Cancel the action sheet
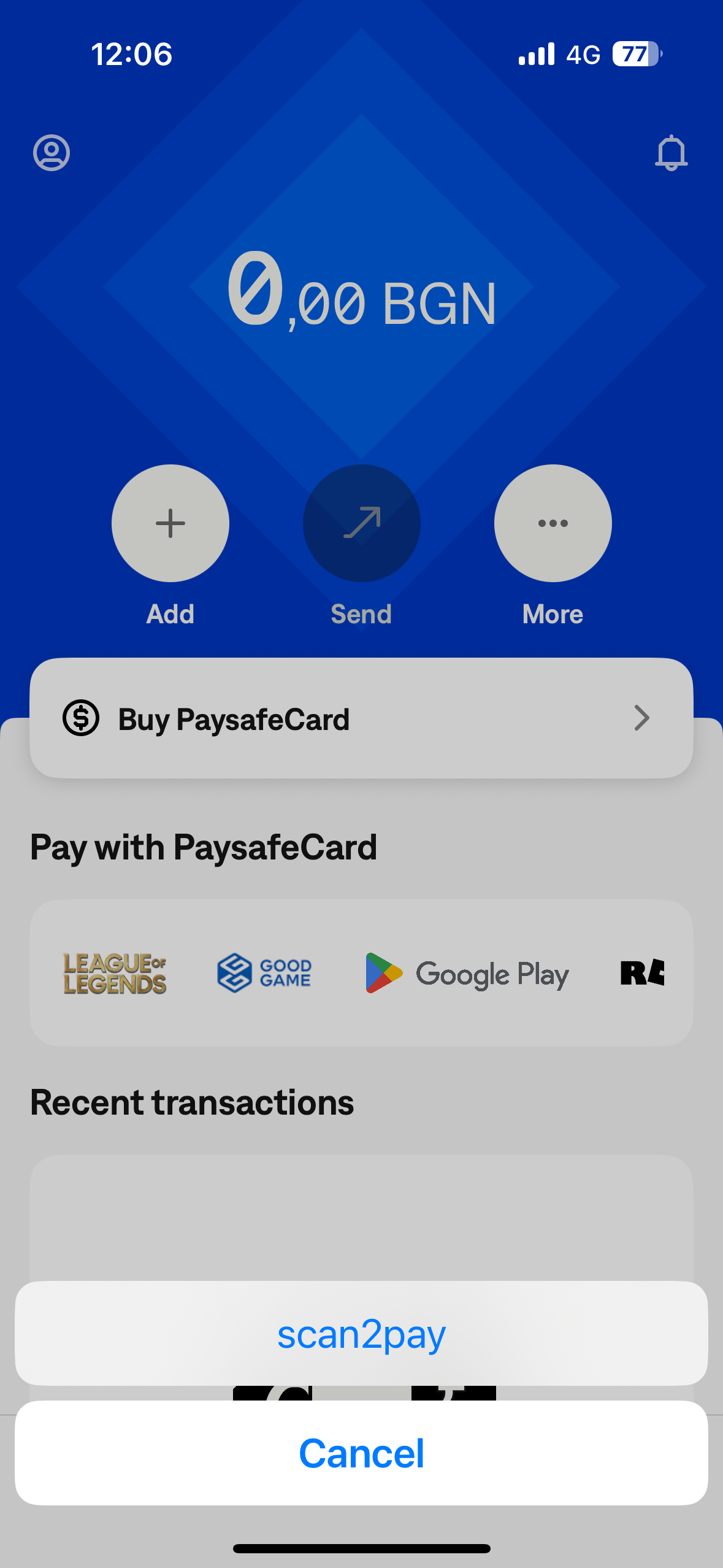 click(x=361, y=1453)
